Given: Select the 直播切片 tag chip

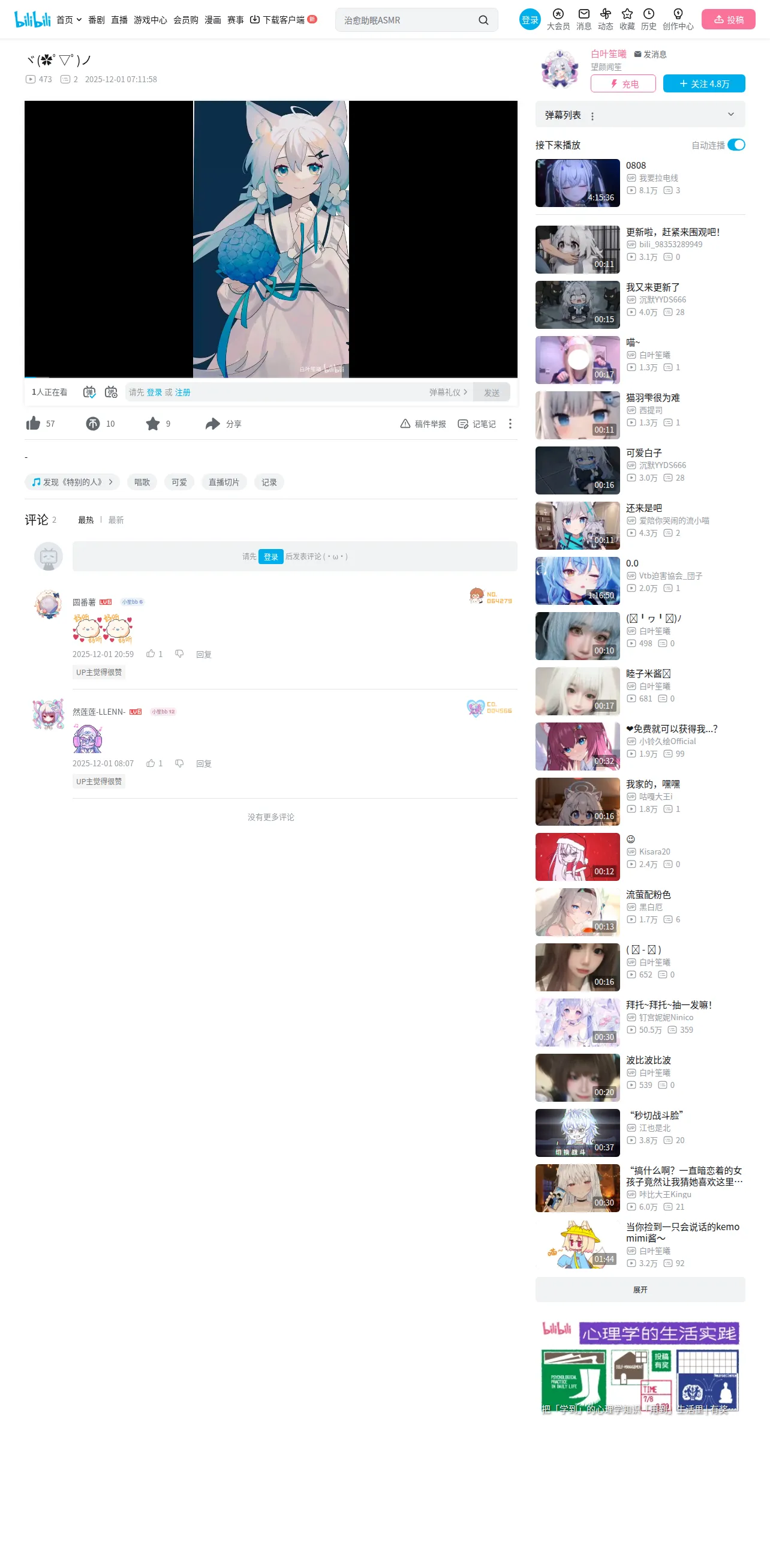Looking at the screenshot, I should [x=224, y=482].
